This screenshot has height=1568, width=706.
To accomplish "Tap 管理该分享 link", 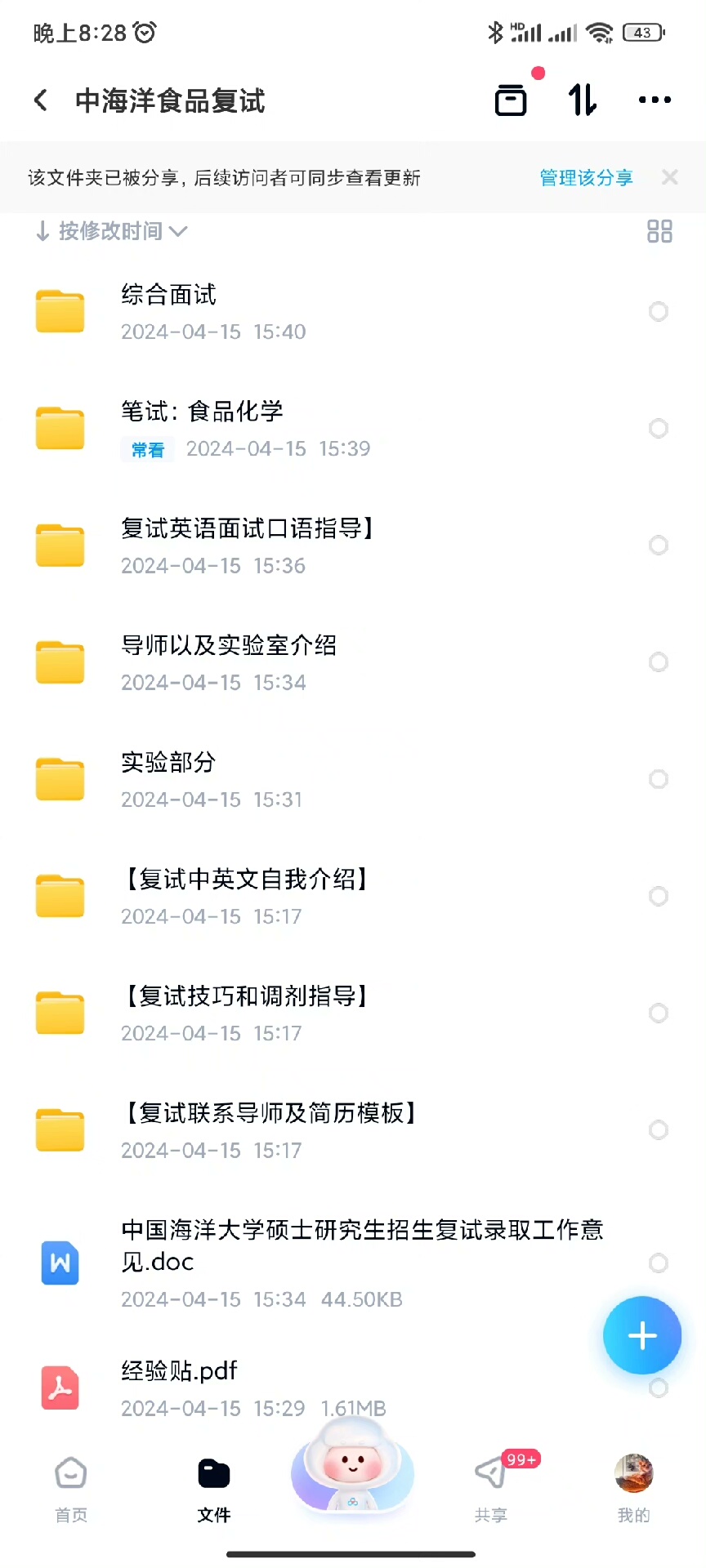I will (x=586, y=178).
